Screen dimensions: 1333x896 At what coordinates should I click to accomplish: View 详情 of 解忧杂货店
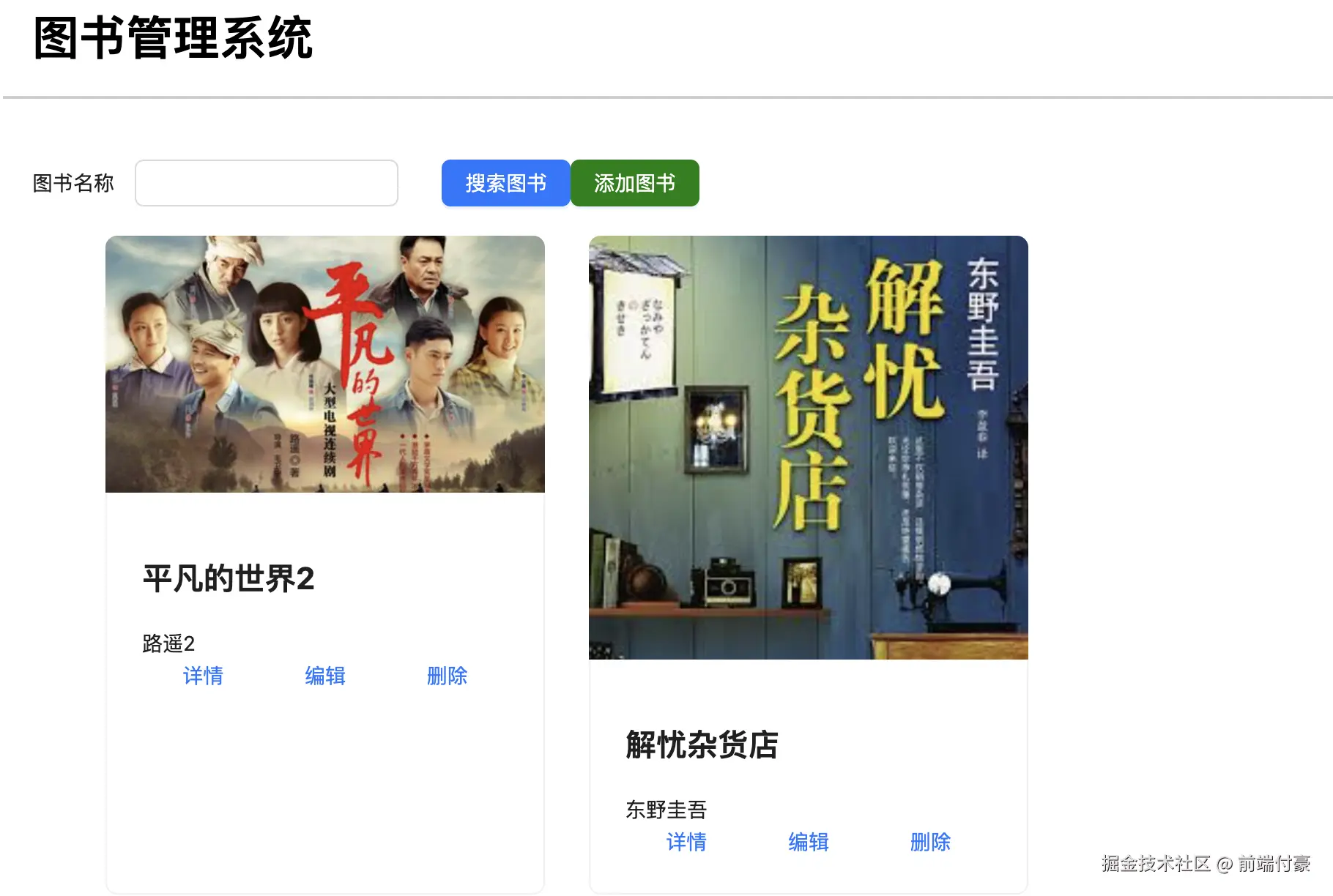pyautogui.click(x=686, y=842)
